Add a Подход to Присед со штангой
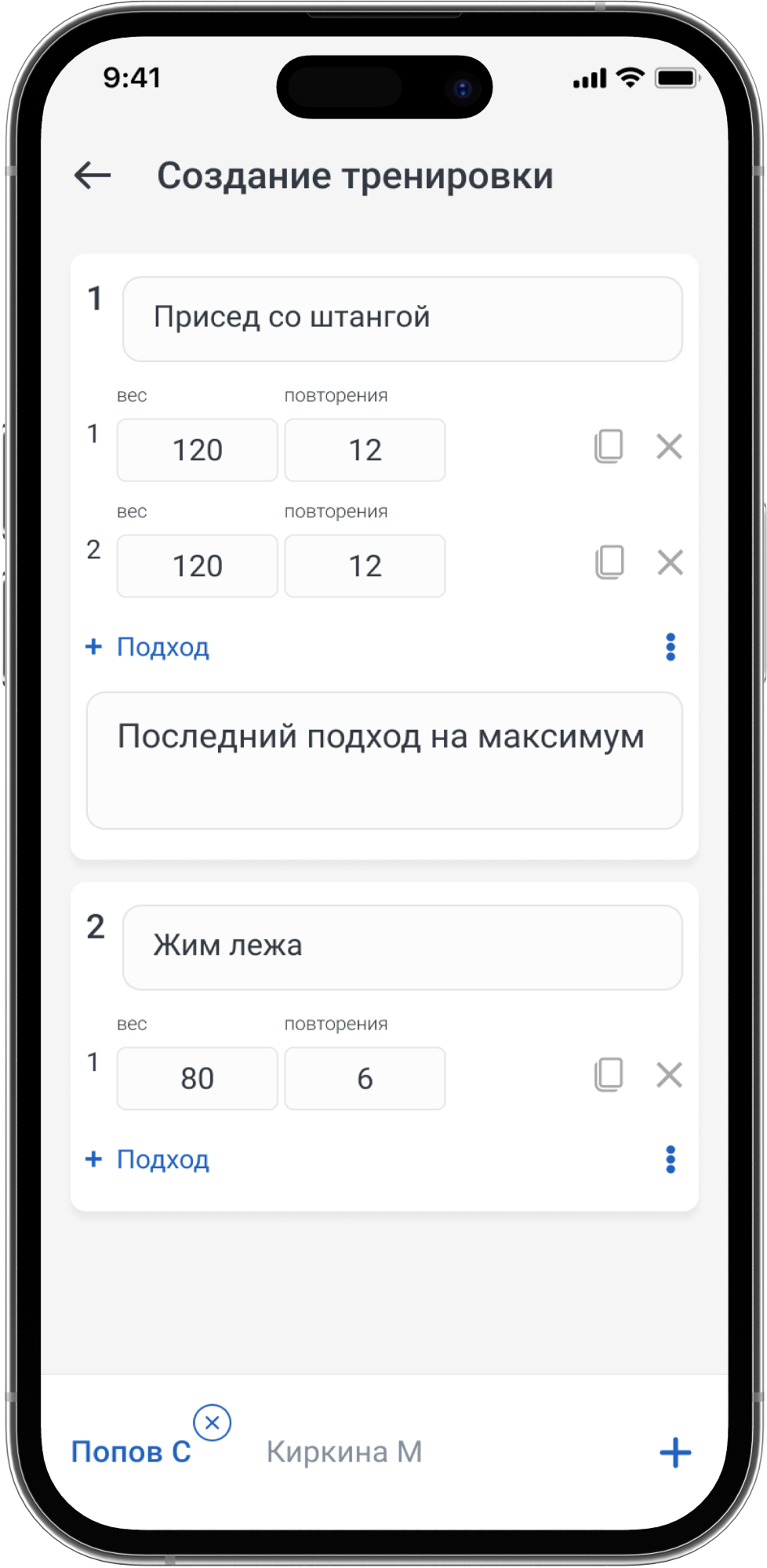767x1568 pixels. (147, 647)
